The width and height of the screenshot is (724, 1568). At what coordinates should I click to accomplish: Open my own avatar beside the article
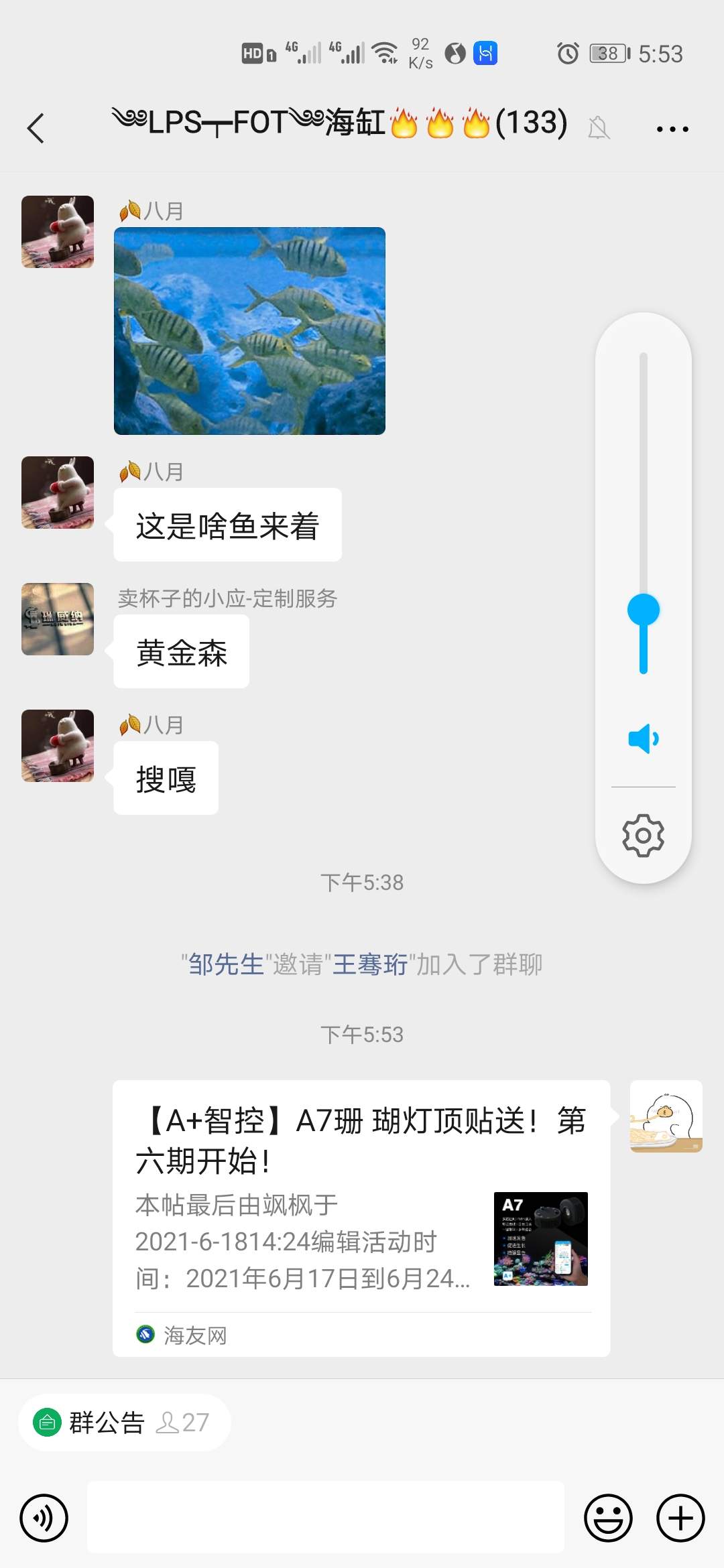[666, 1116]
